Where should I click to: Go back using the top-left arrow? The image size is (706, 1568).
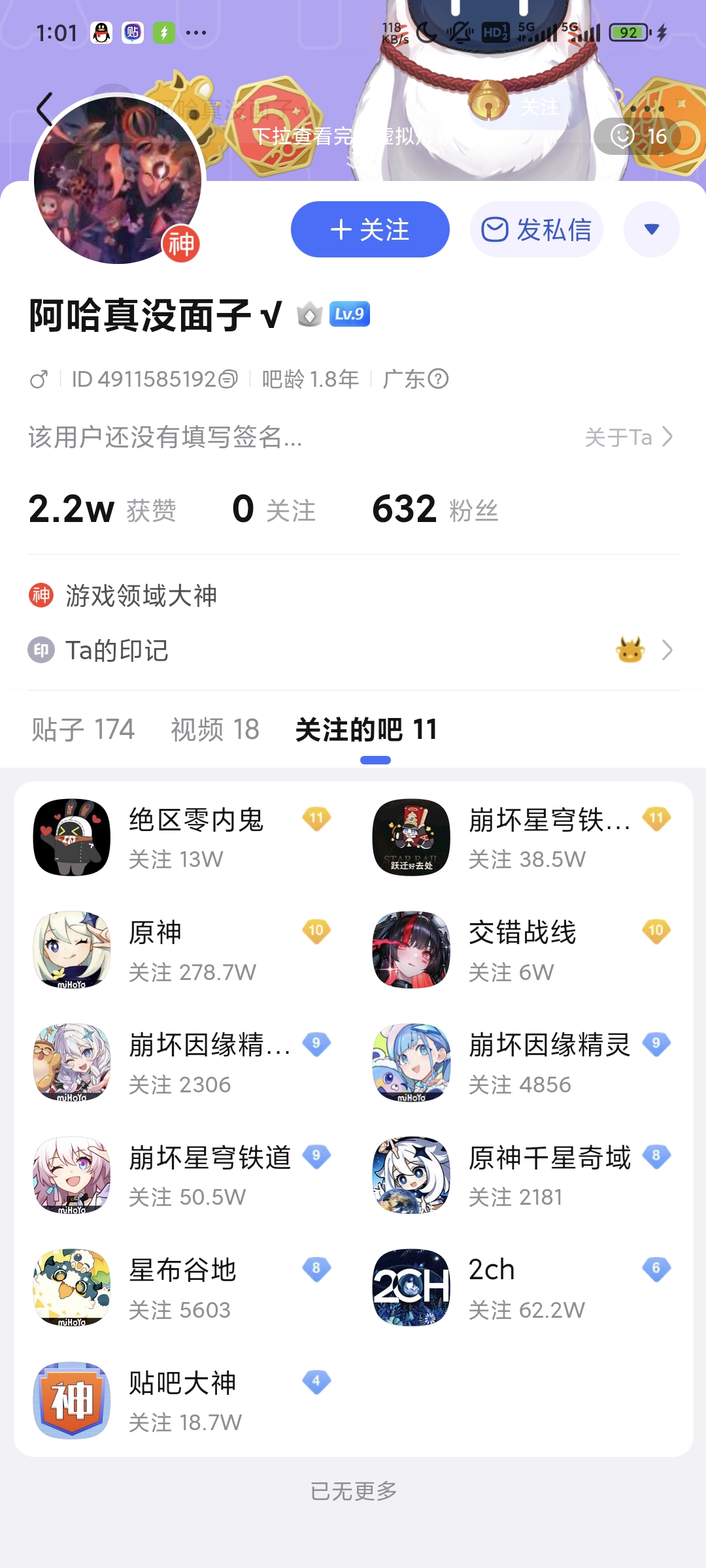[x=44, y=109]
